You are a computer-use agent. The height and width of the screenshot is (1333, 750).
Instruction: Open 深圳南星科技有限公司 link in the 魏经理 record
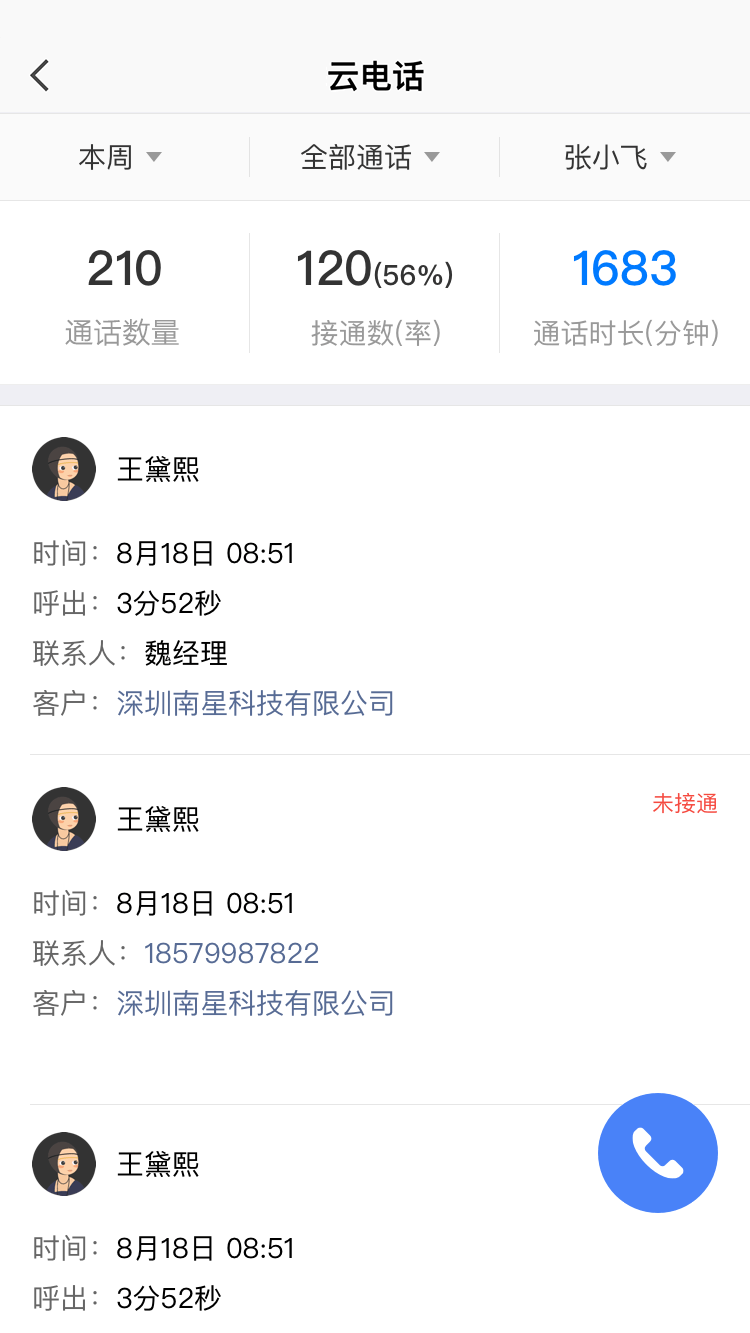[255, 703]
